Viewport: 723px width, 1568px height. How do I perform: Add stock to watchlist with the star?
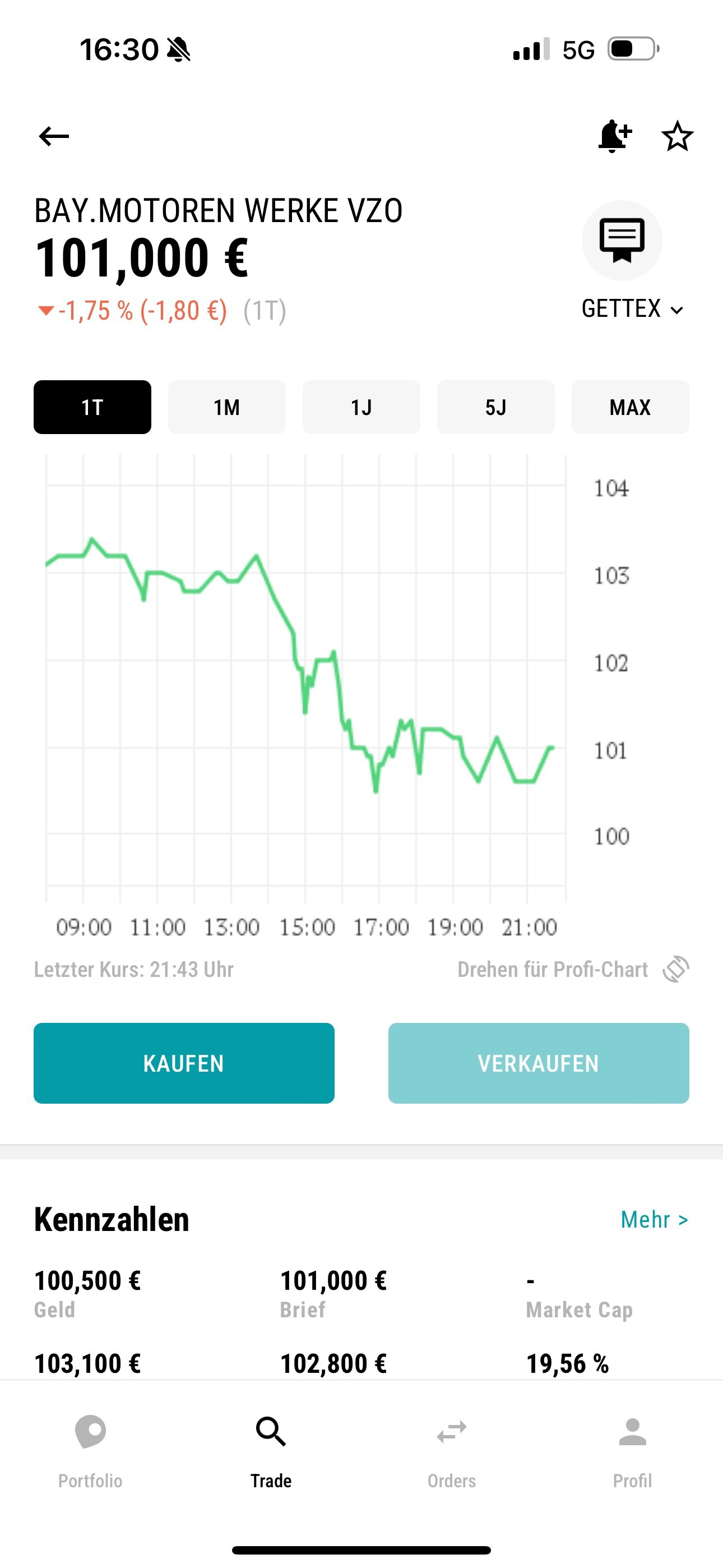pos(676,136)
